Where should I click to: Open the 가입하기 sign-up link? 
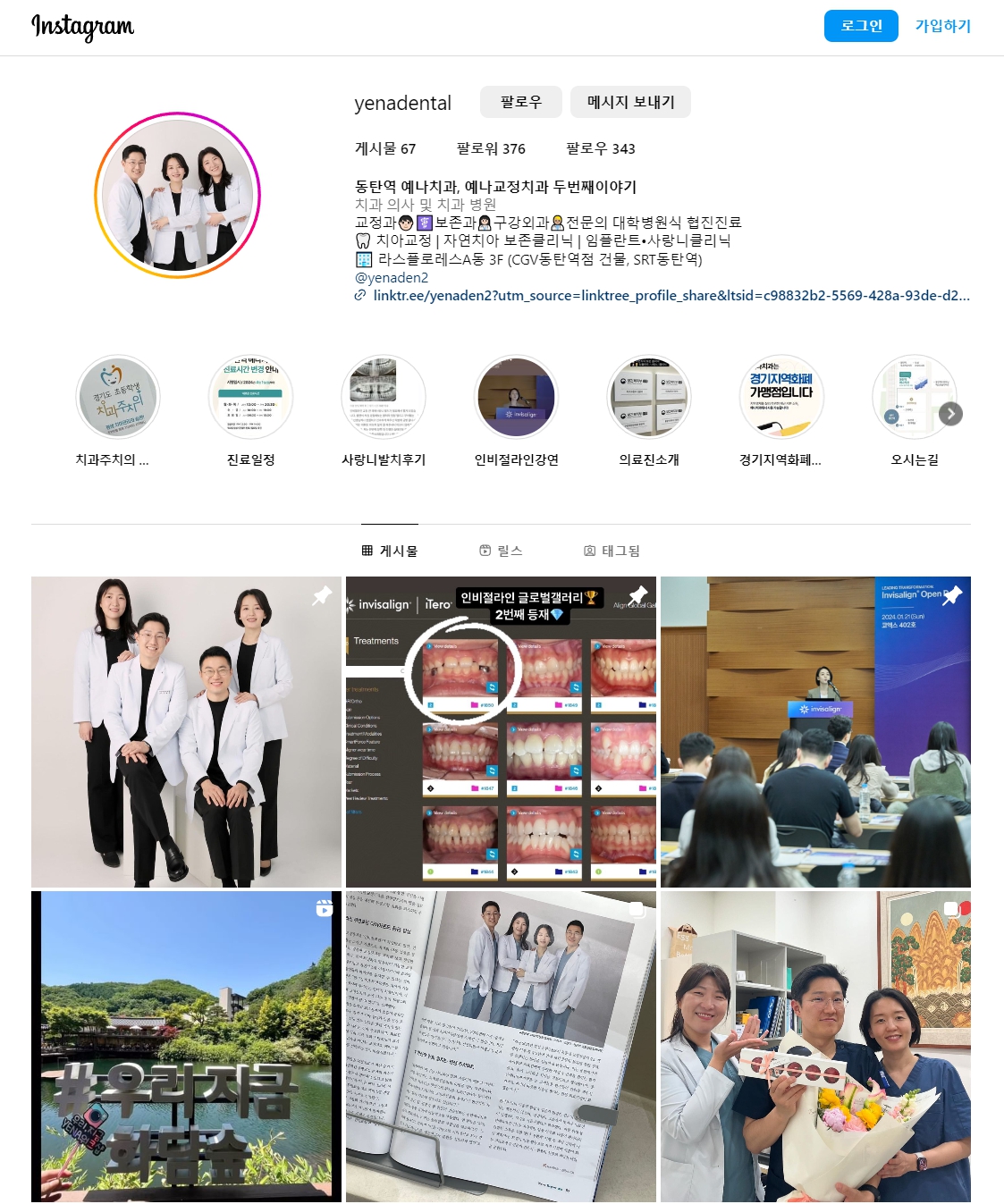pyautogui.click(x=942, y=26)
